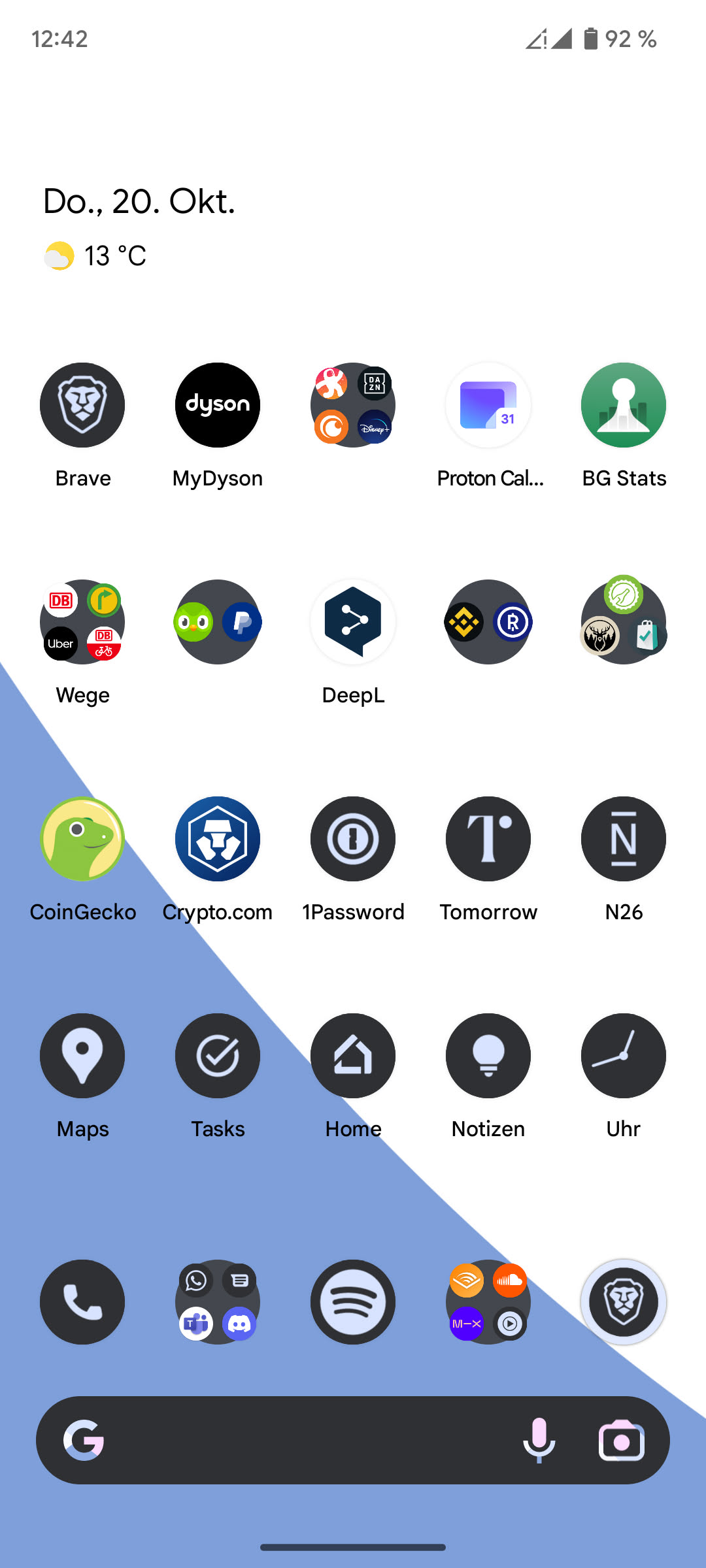The image size is (706, 1568).
Task: Open the Notizen app
Action: pyautogui.click(x=488, y=1056)
